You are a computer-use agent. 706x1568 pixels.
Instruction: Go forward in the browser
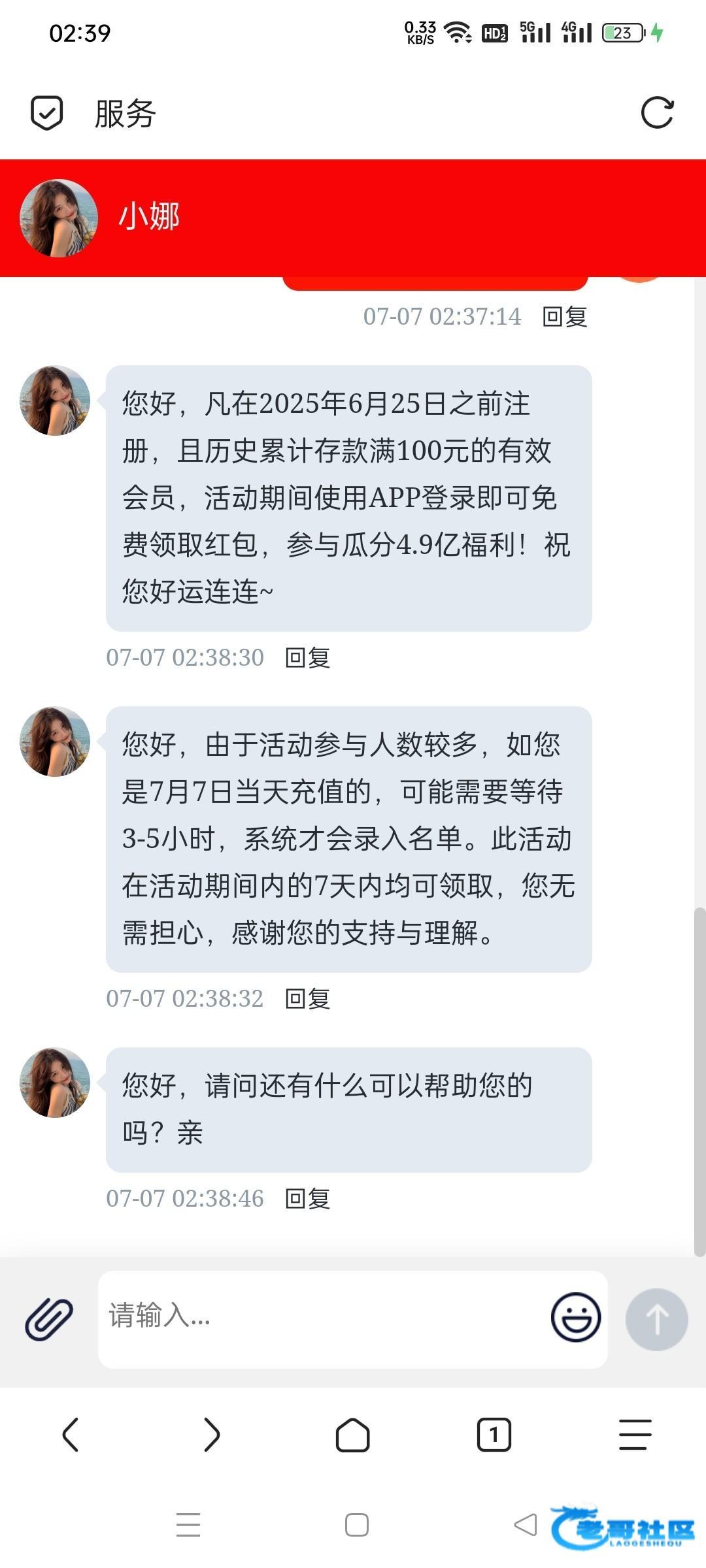(x=212, y=1435)
